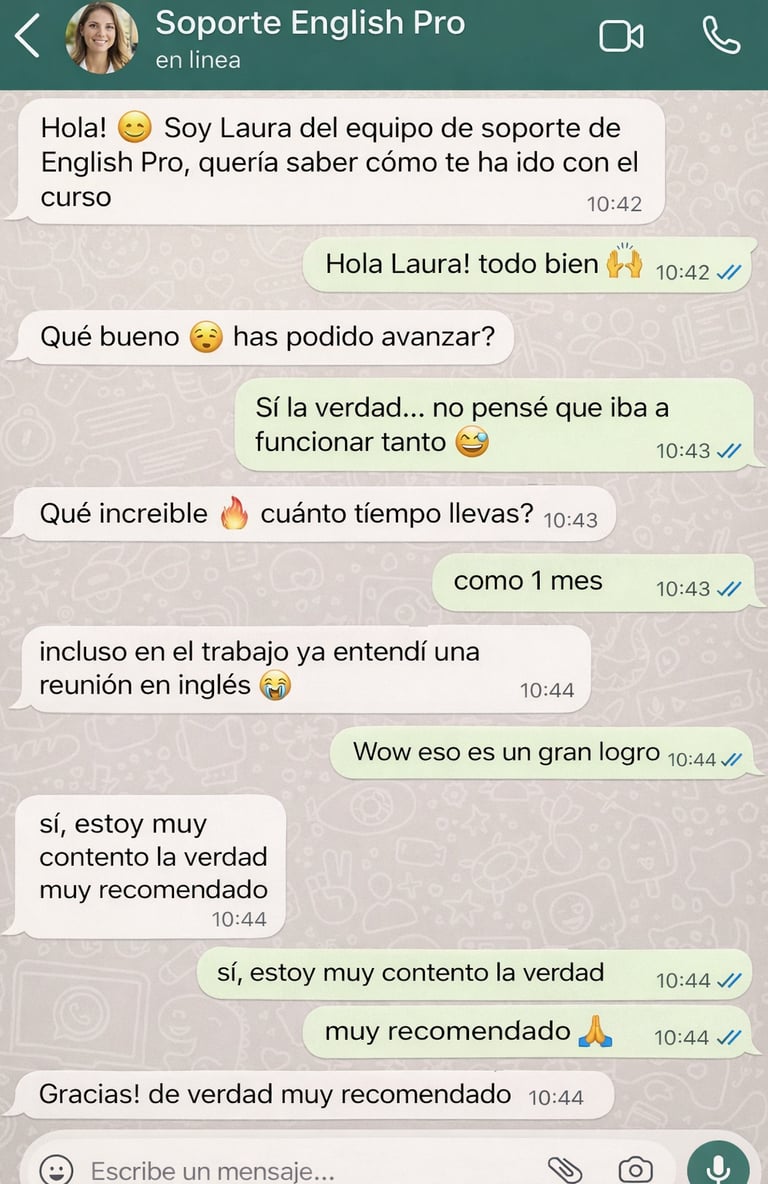Start a video call with Soporte English Pro
Viewport: 768px width, 1184px height.
[x=621, y=37]
